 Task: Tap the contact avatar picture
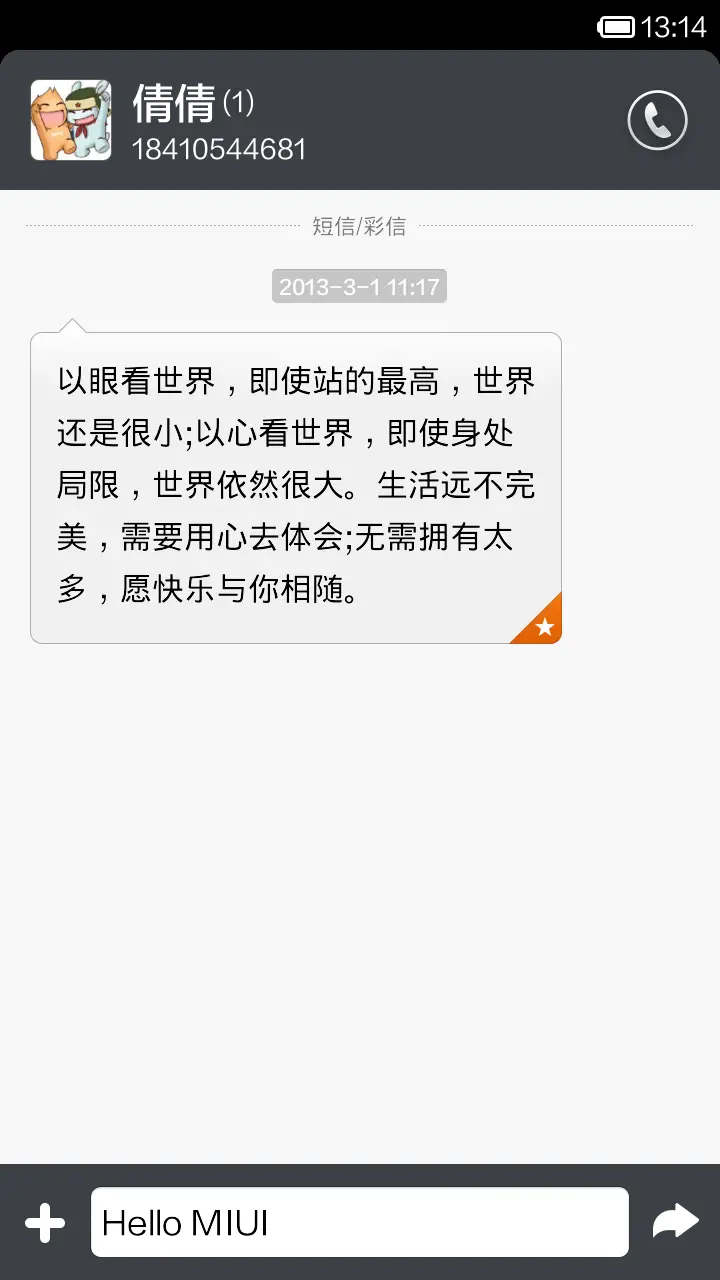(x=71, y=120)
